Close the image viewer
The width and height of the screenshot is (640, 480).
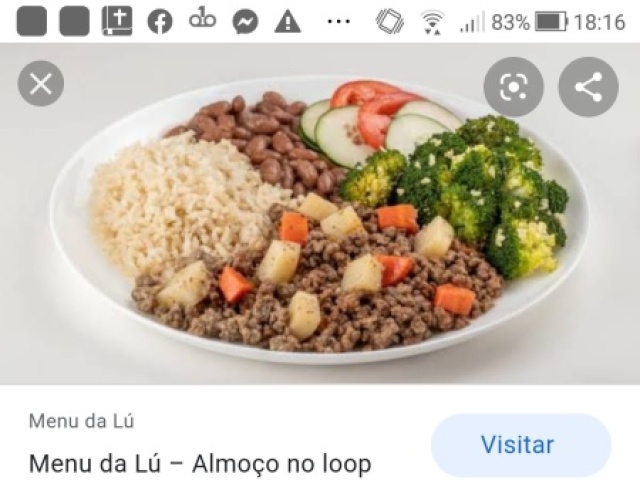41,84
